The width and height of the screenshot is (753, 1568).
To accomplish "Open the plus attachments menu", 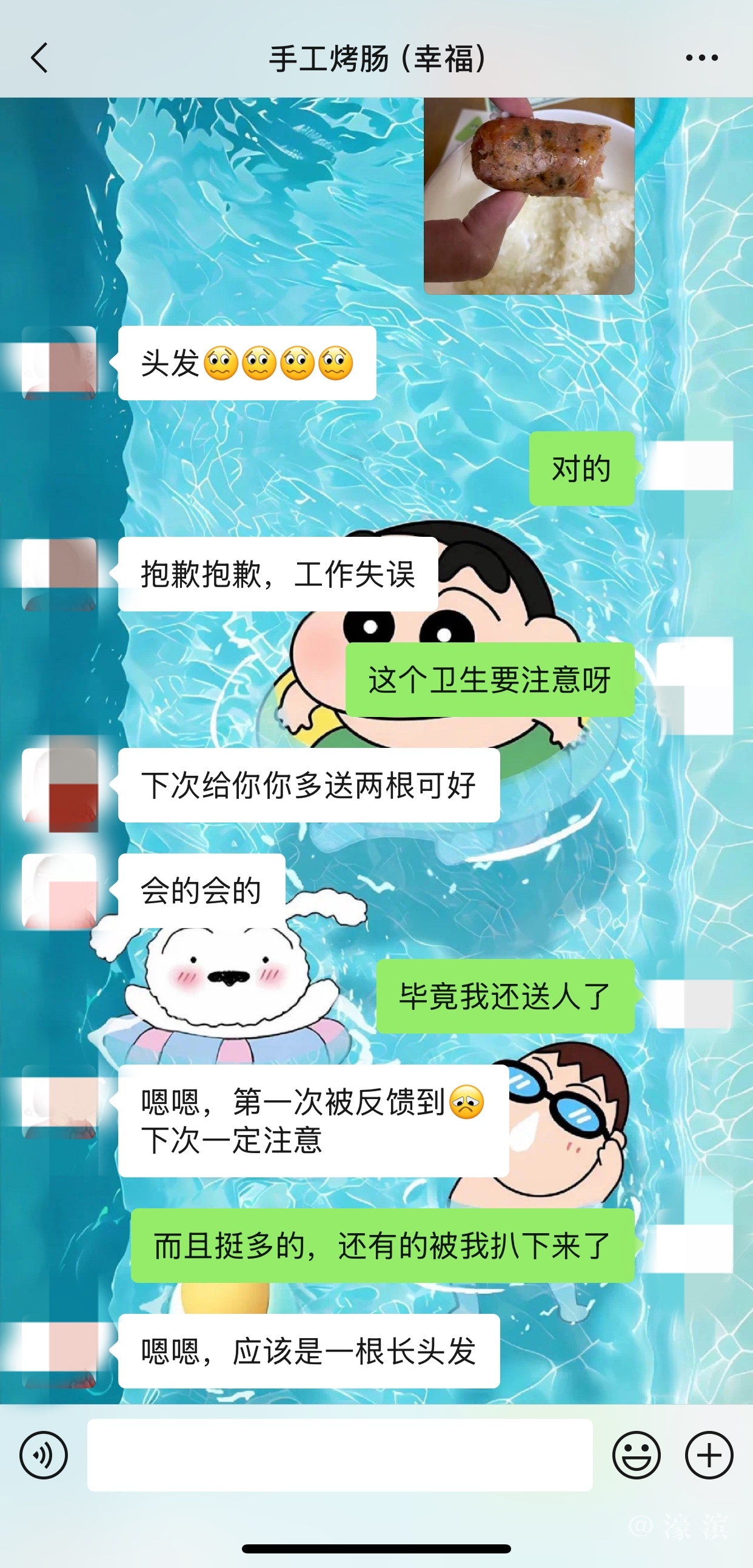I will coord(709,1455).
